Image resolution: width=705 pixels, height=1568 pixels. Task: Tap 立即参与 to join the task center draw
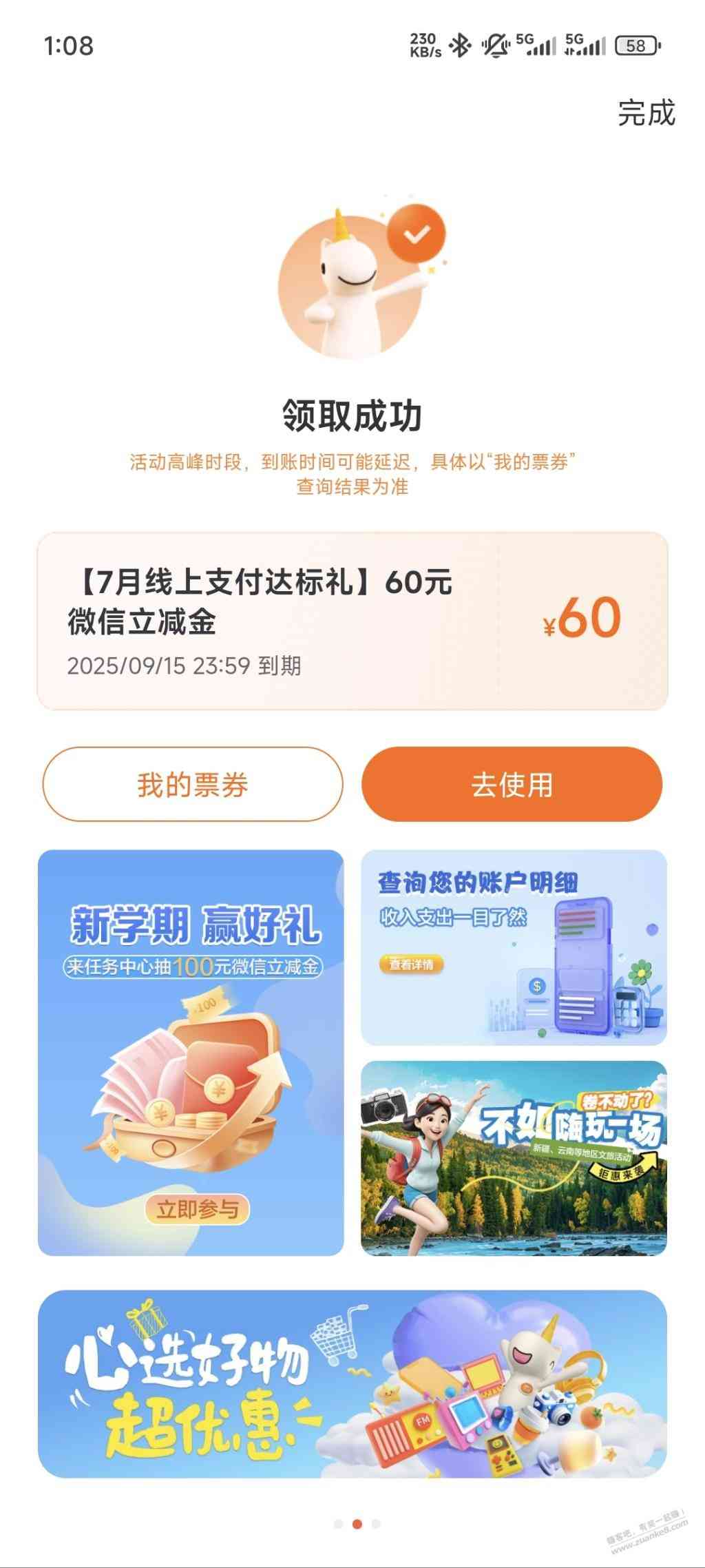(198, 1208)
